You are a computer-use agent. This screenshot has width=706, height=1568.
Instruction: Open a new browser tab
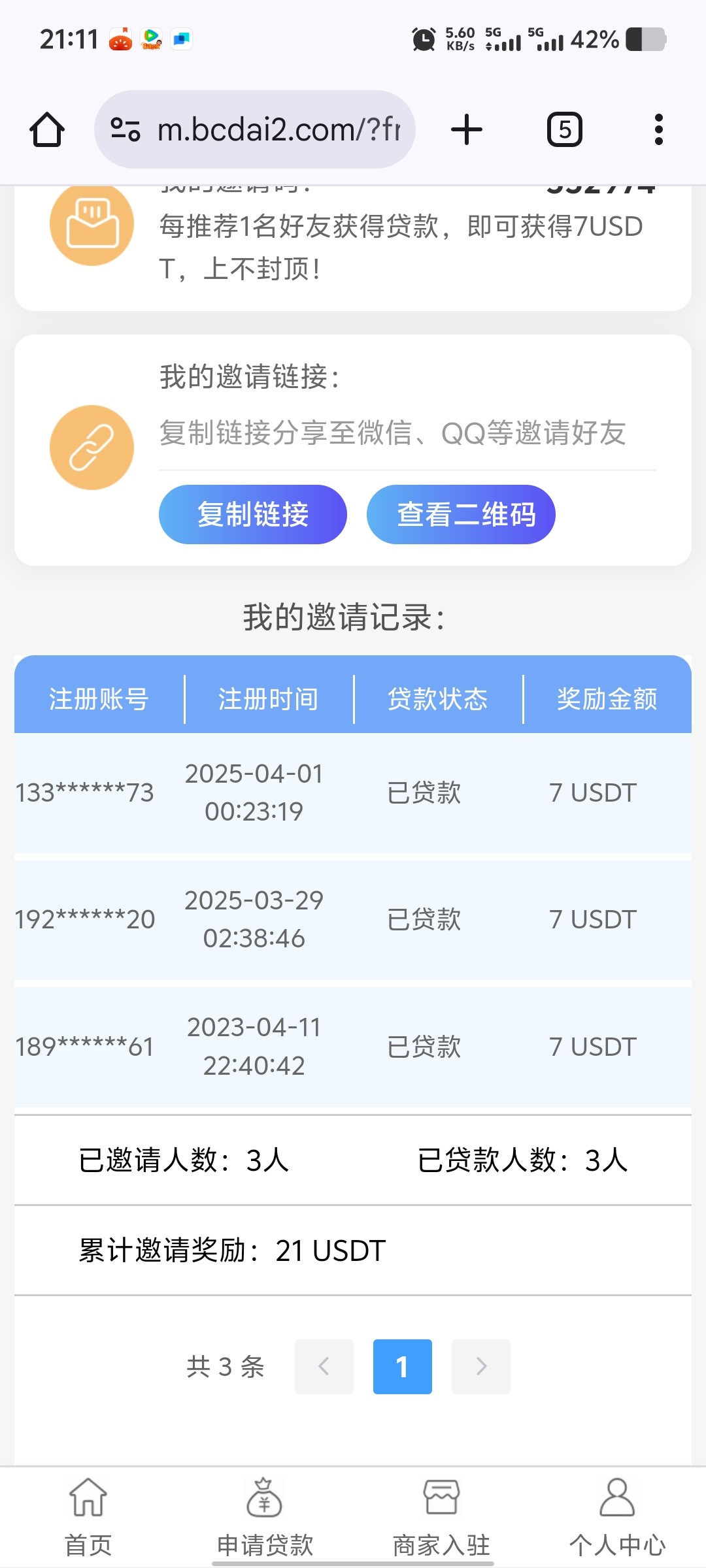tap(467, 129)
